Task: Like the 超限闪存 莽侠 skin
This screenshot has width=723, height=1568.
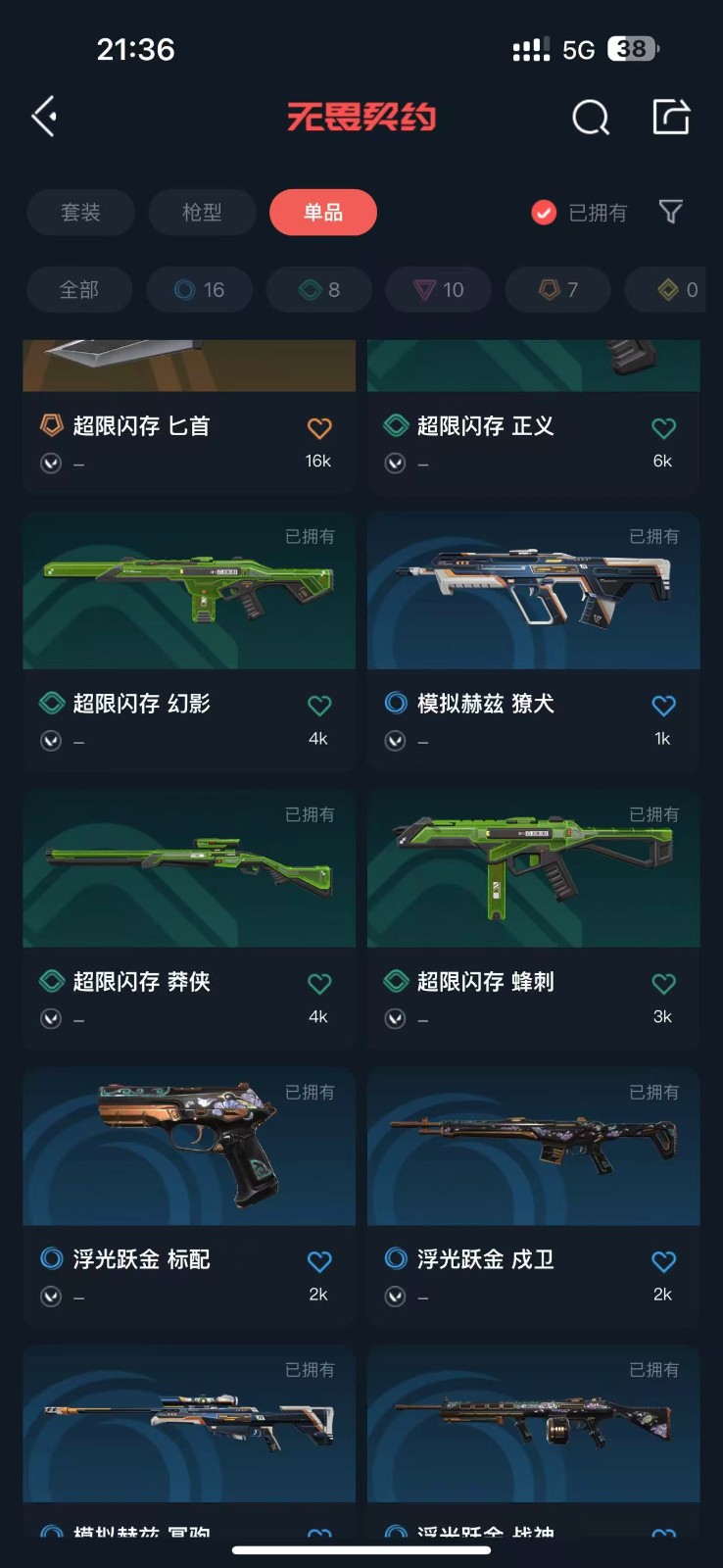Action: click(319, 984)
